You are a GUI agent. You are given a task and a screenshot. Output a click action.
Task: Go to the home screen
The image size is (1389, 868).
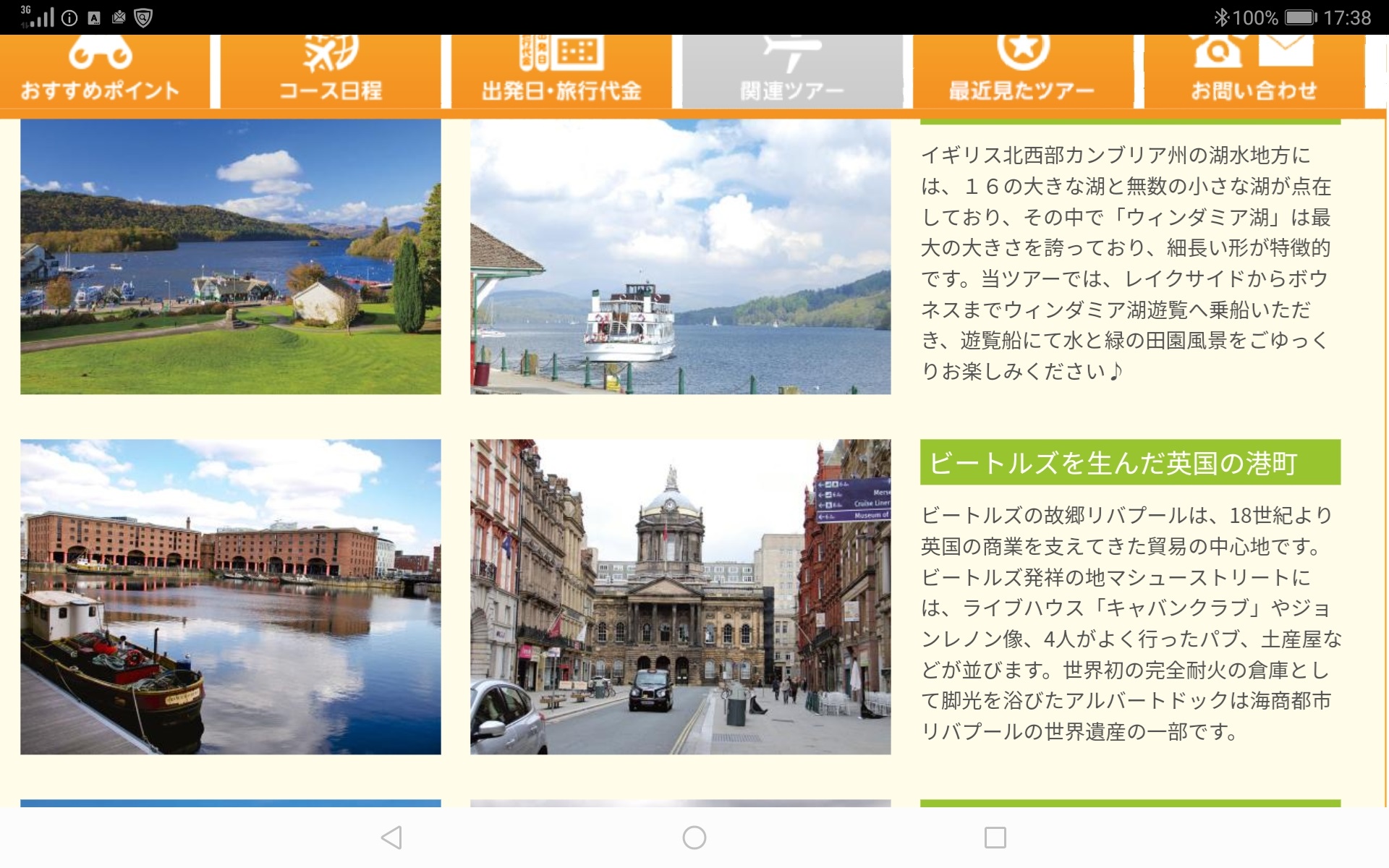694,838
